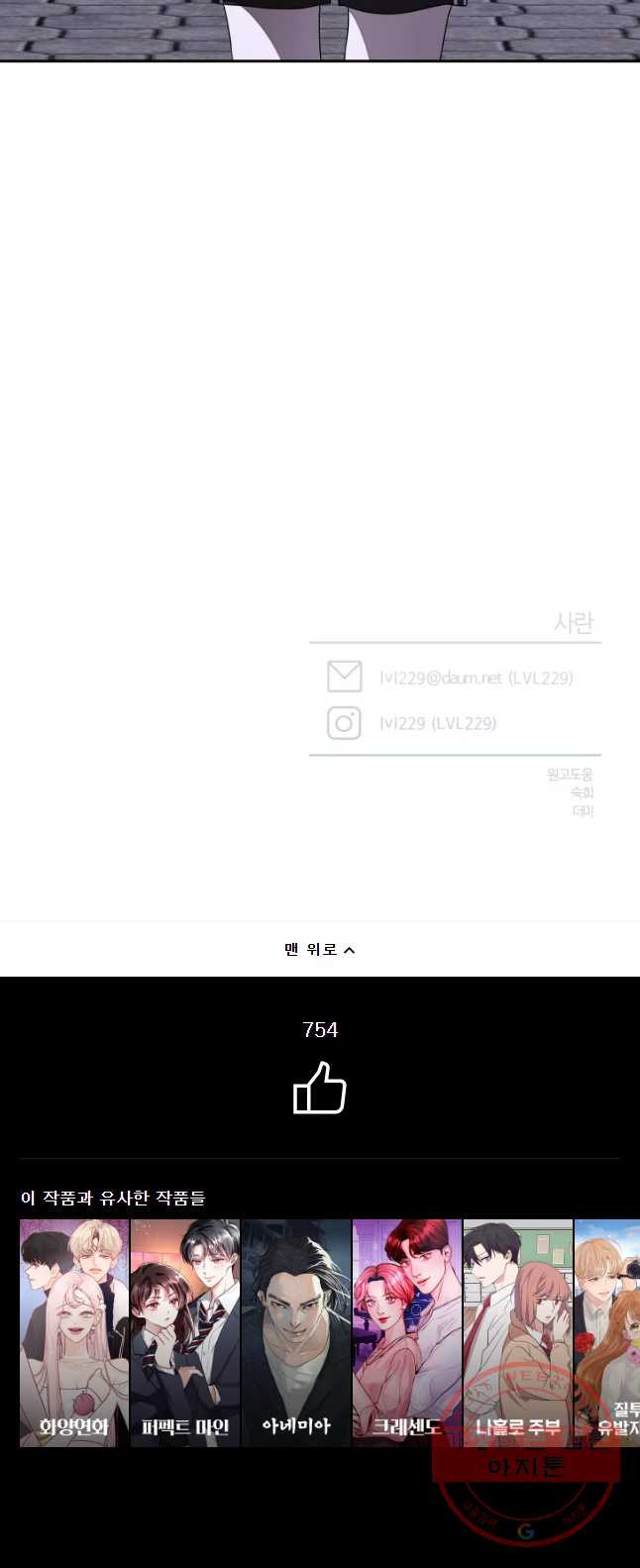Image resolution: width=640 pixels, height=1568 pixels.
Task: Tap 맨 위로 to jump to top
Action: pyautogui.click(x=319, y=949)
